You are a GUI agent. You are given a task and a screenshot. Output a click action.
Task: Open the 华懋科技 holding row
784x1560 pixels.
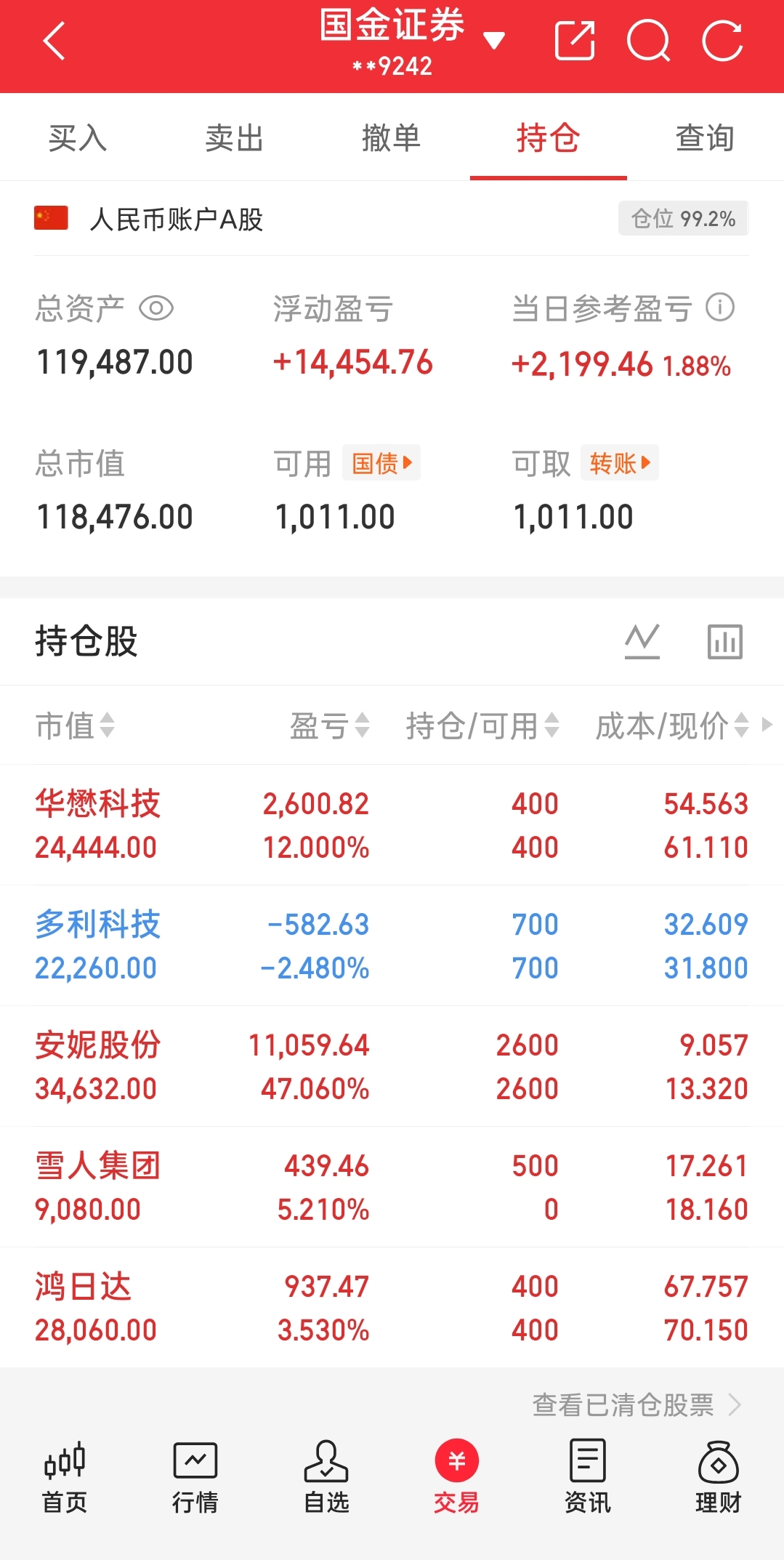tap(392, 825)
